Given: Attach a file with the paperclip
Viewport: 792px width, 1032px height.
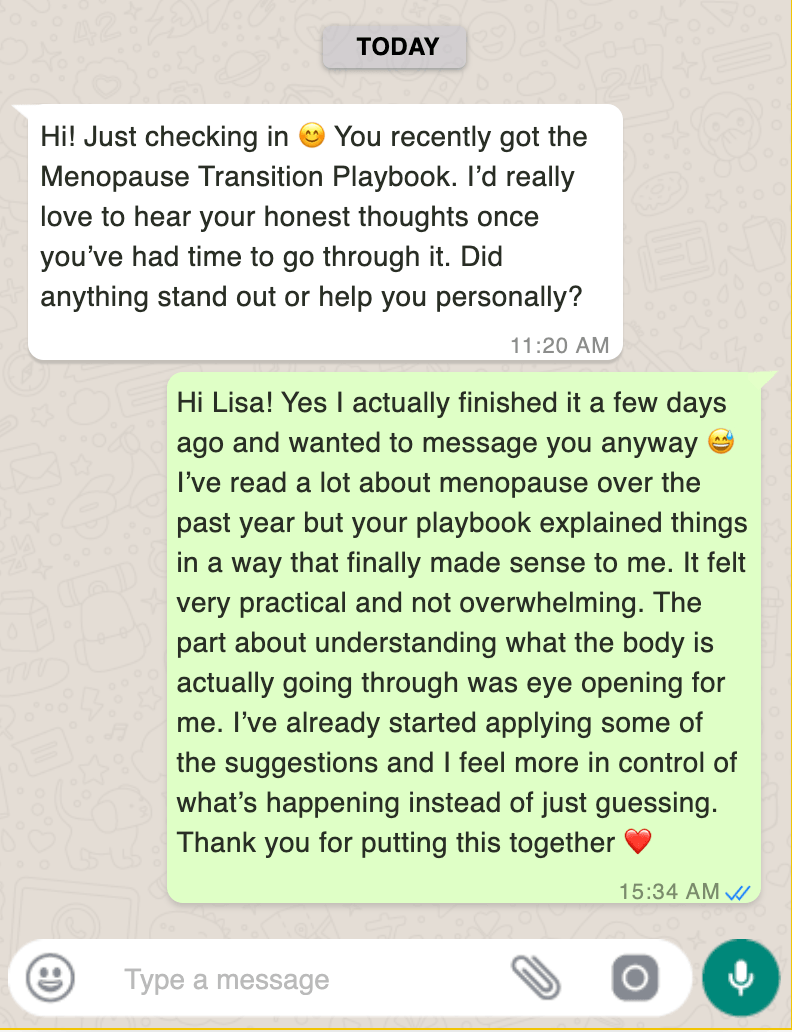Looking at the screenshot, I should (537, 978).
